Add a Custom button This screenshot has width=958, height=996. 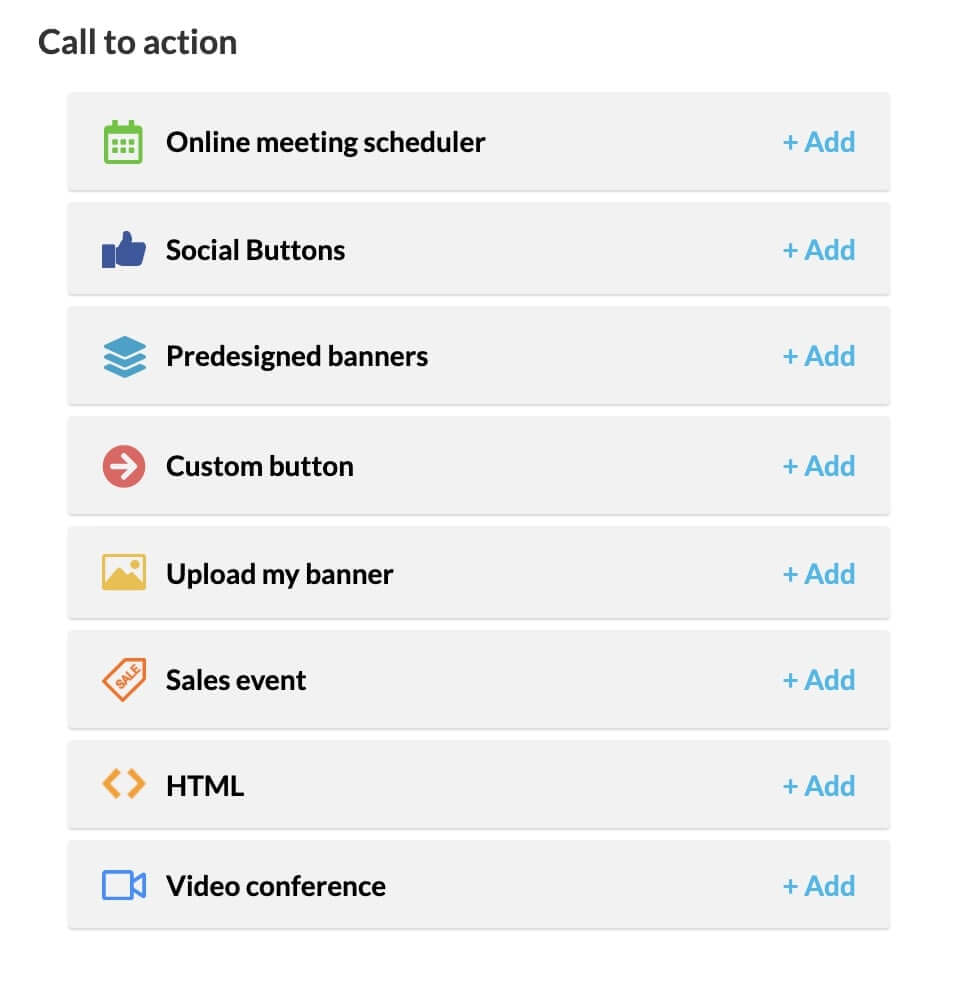tap(818, 465)
